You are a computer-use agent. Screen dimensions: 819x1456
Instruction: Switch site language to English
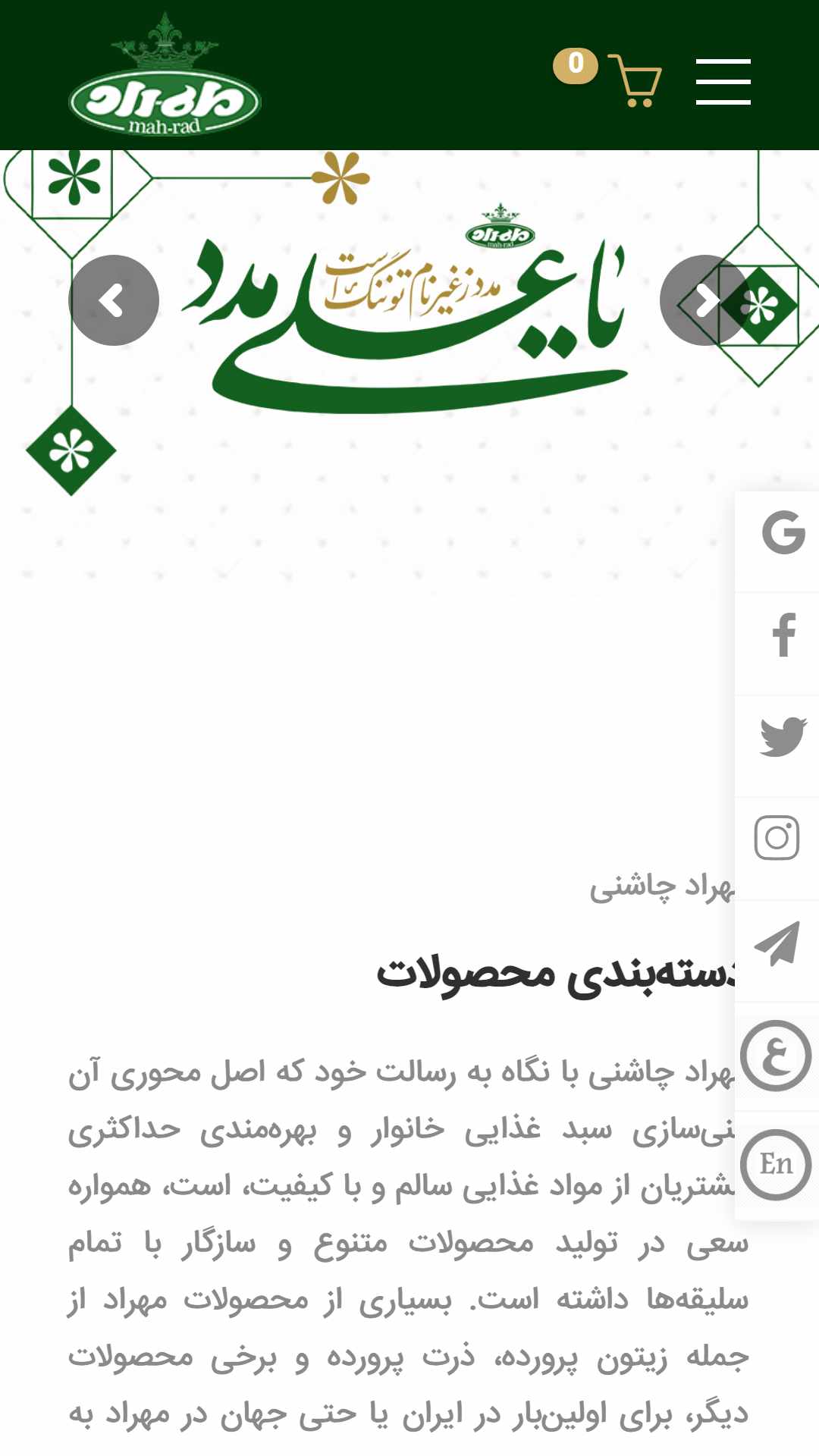pos(776,1164)
